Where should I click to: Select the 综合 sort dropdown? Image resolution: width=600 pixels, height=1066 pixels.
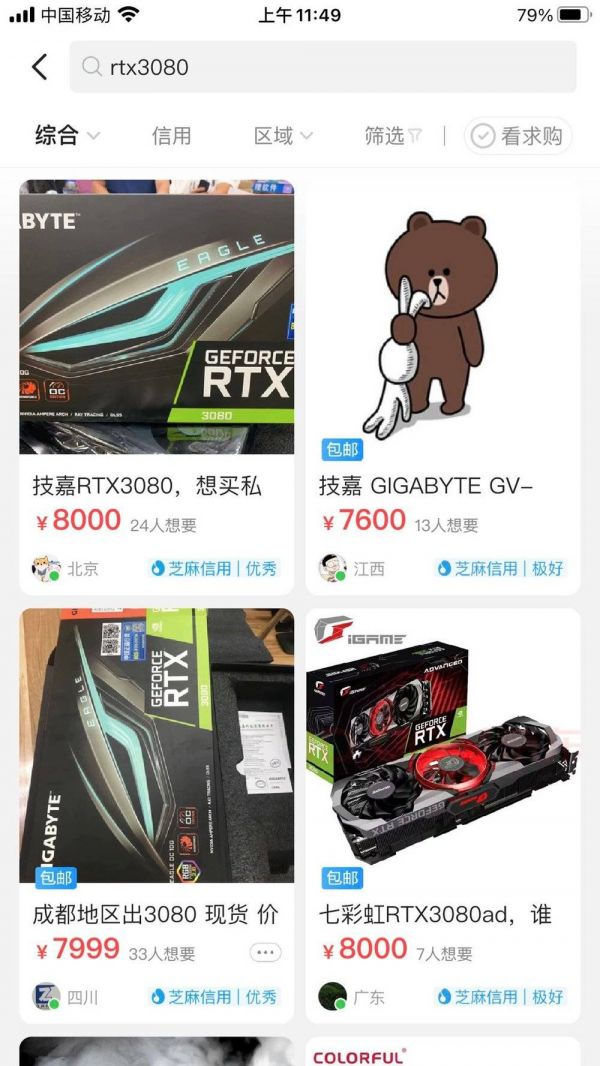67,136
